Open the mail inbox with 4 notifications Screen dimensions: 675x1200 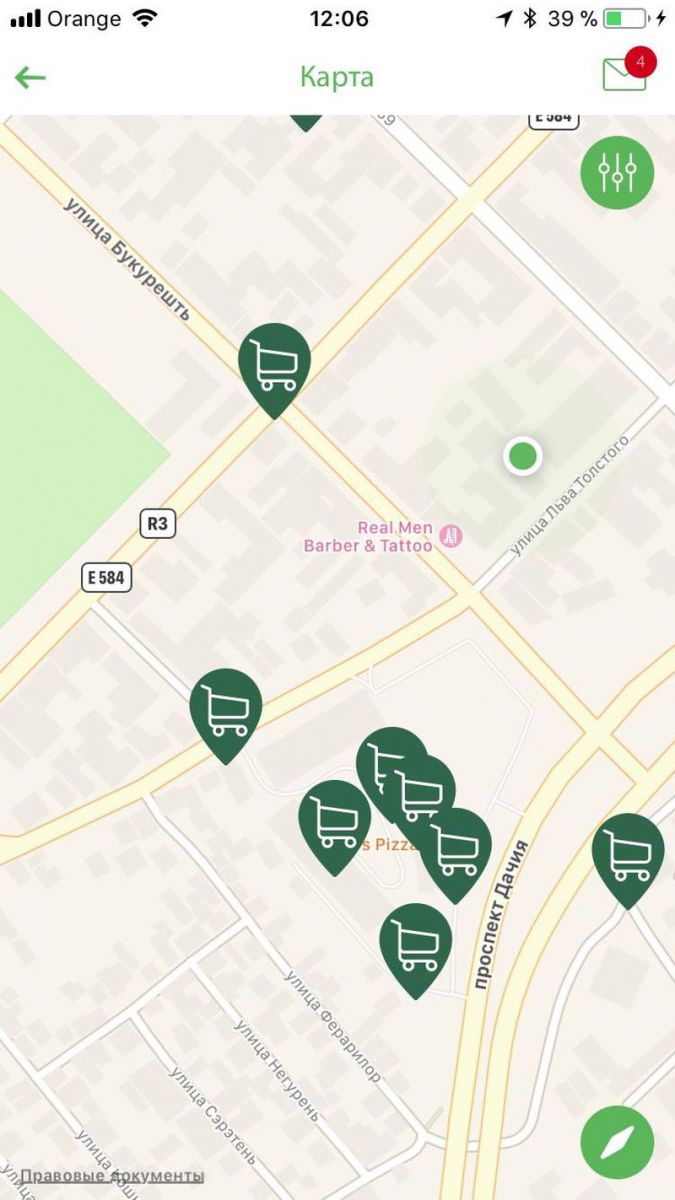pyautogui.click(x=625, y=75)
